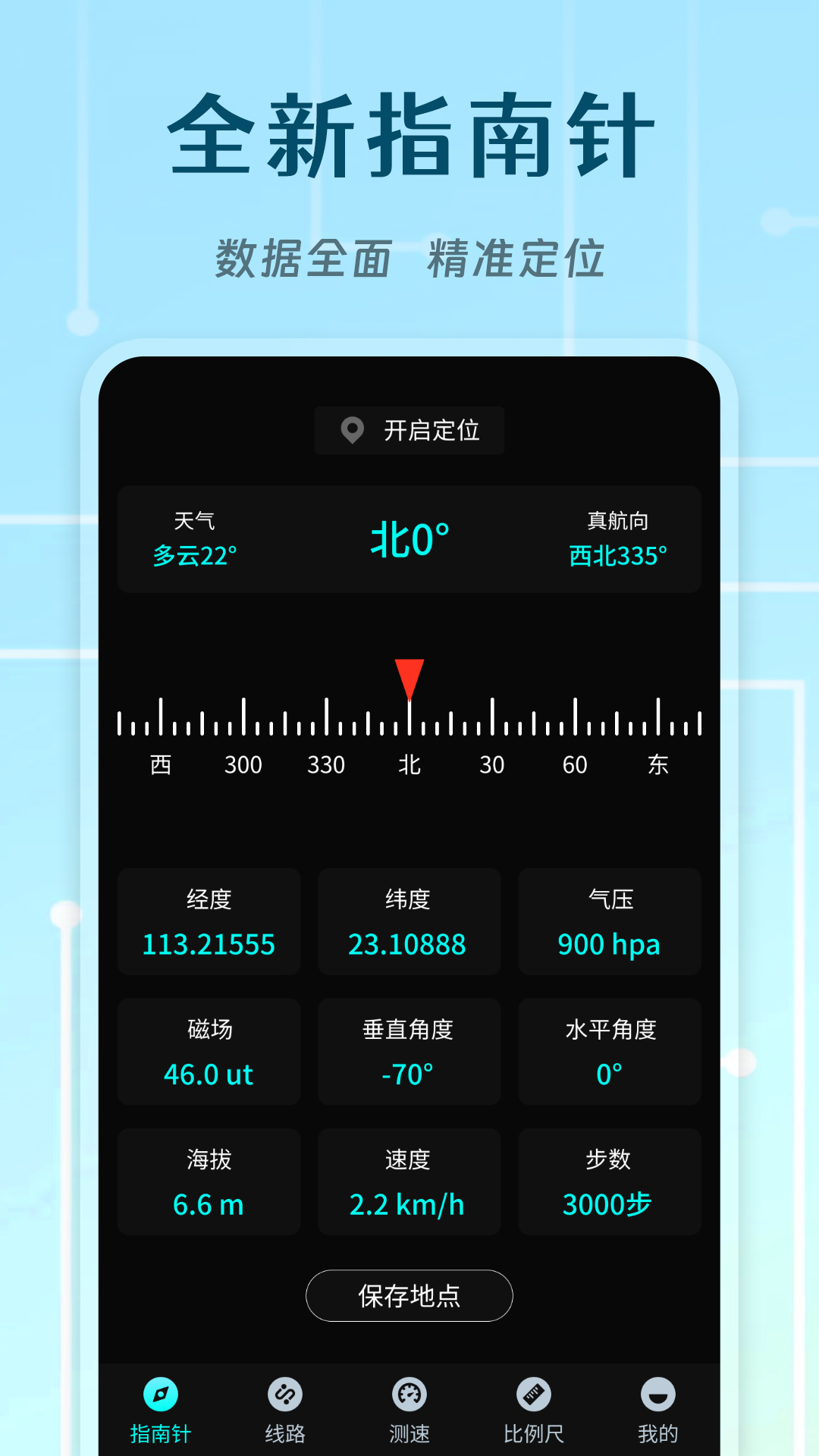Tap the 气压 pressure card showing 900 hpa

click(610, 921)
